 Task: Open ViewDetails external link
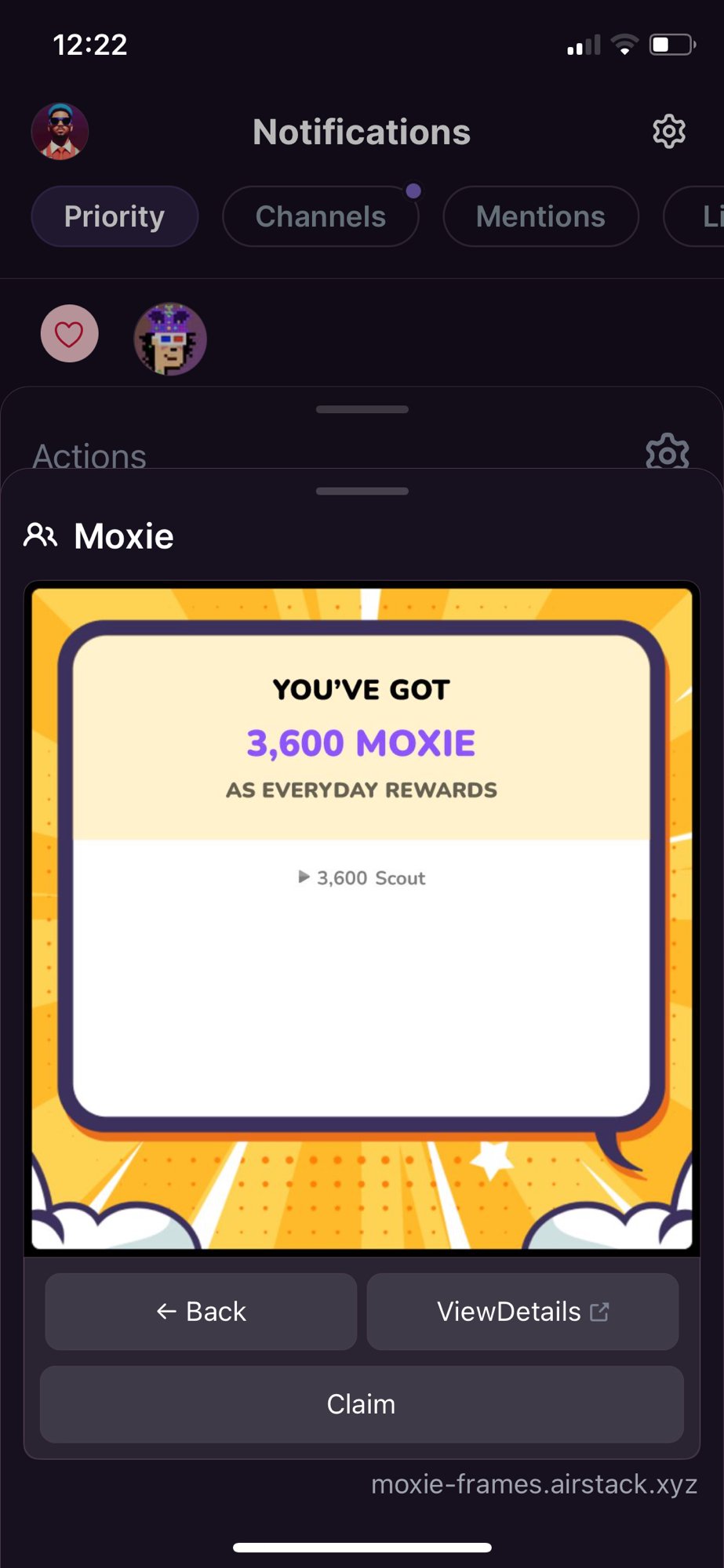[x=522, y=1312]
